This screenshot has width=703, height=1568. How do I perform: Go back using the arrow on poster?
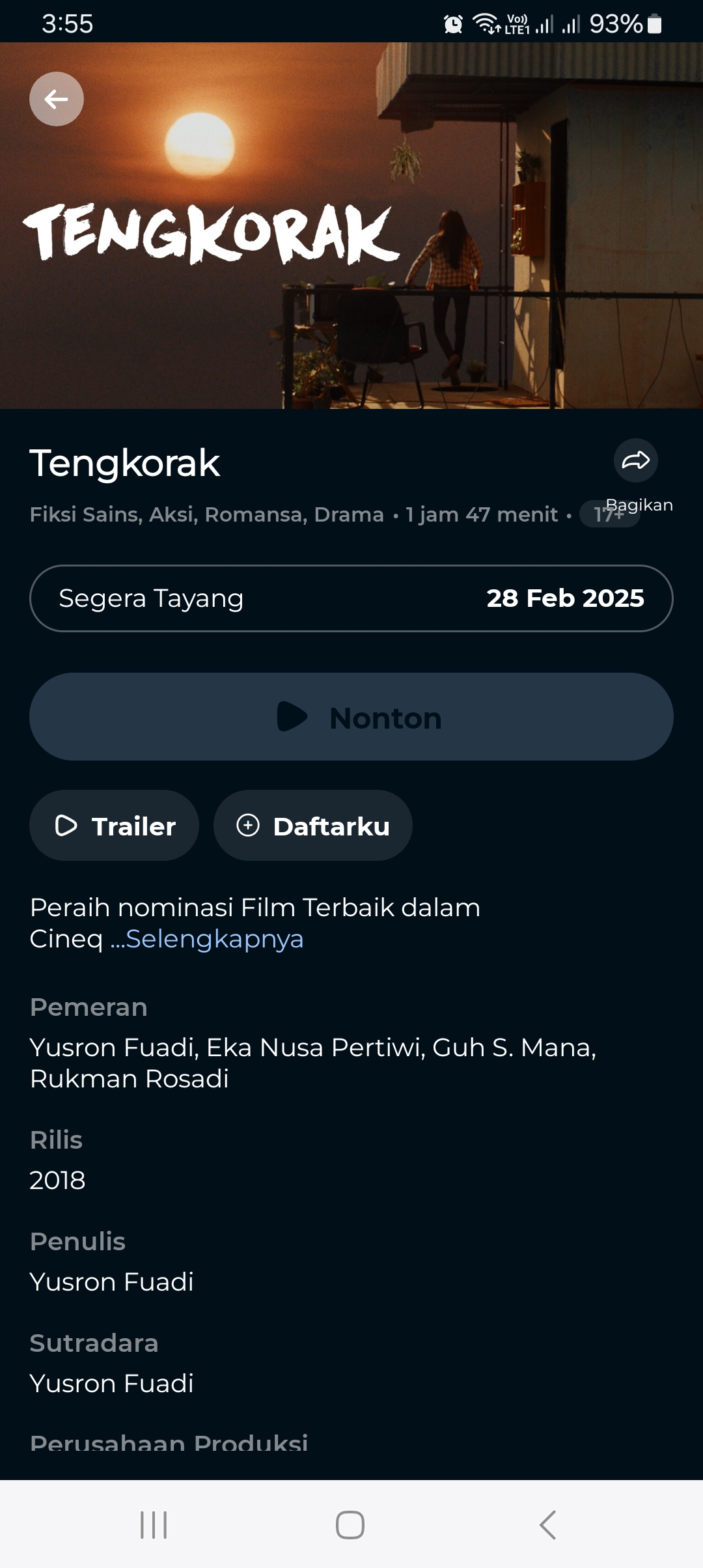tap(57, 99)
